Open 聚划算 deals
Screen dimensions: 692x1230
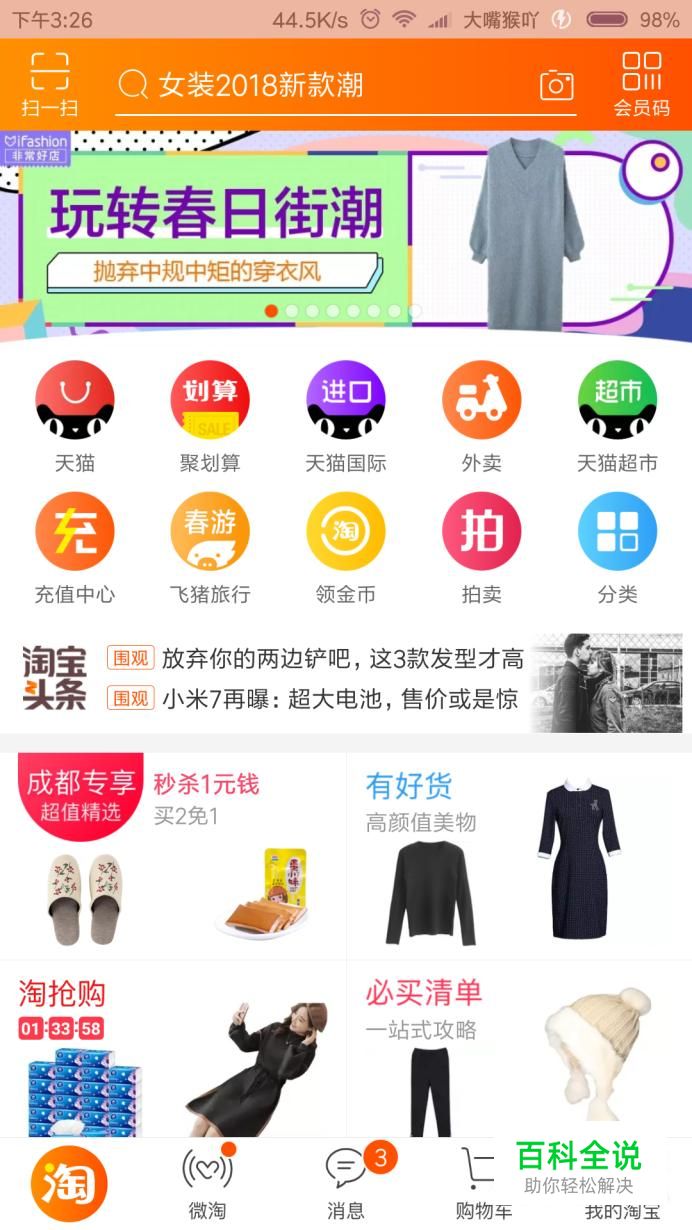(210, 416)
